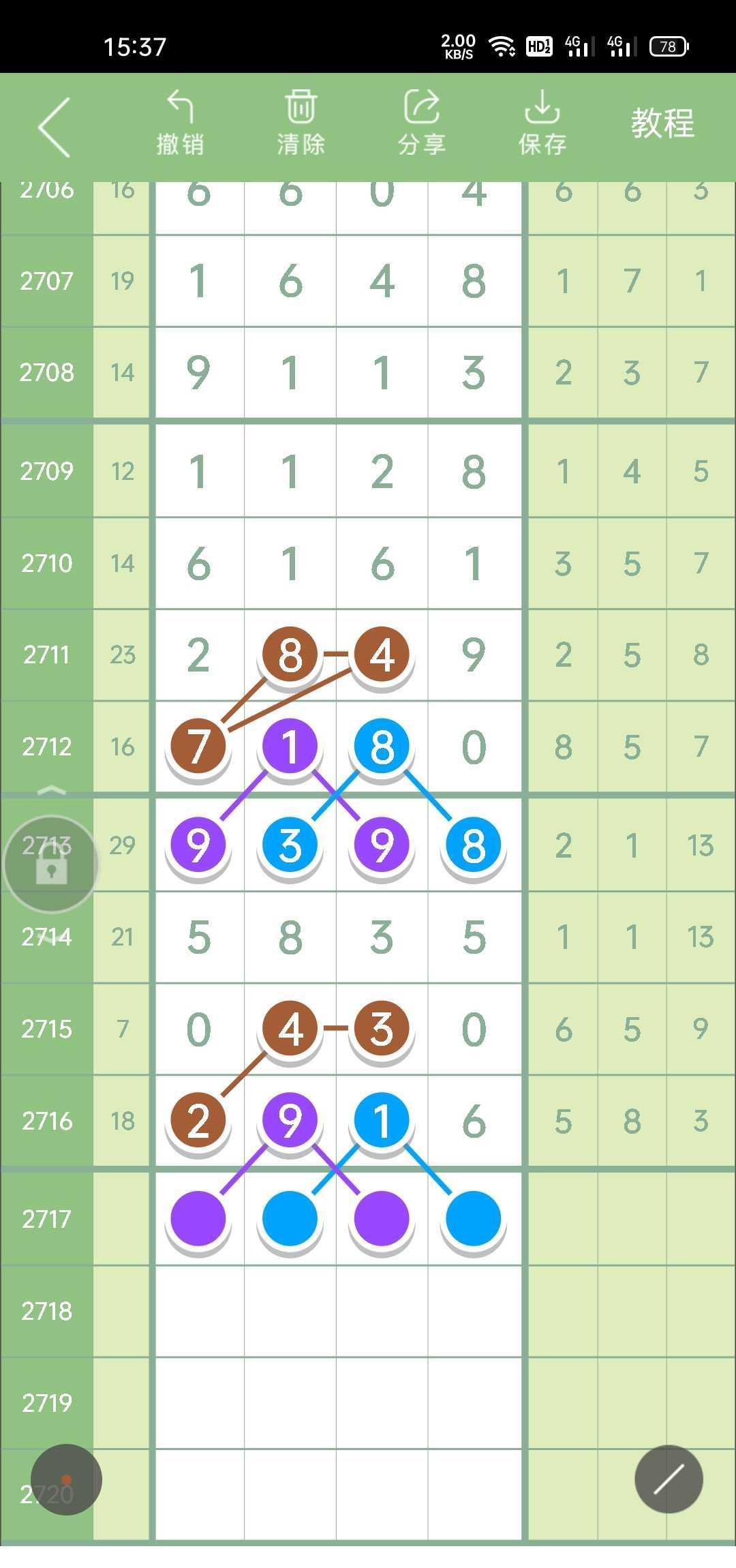Open the 教程 tutorial

click(662, 124)
